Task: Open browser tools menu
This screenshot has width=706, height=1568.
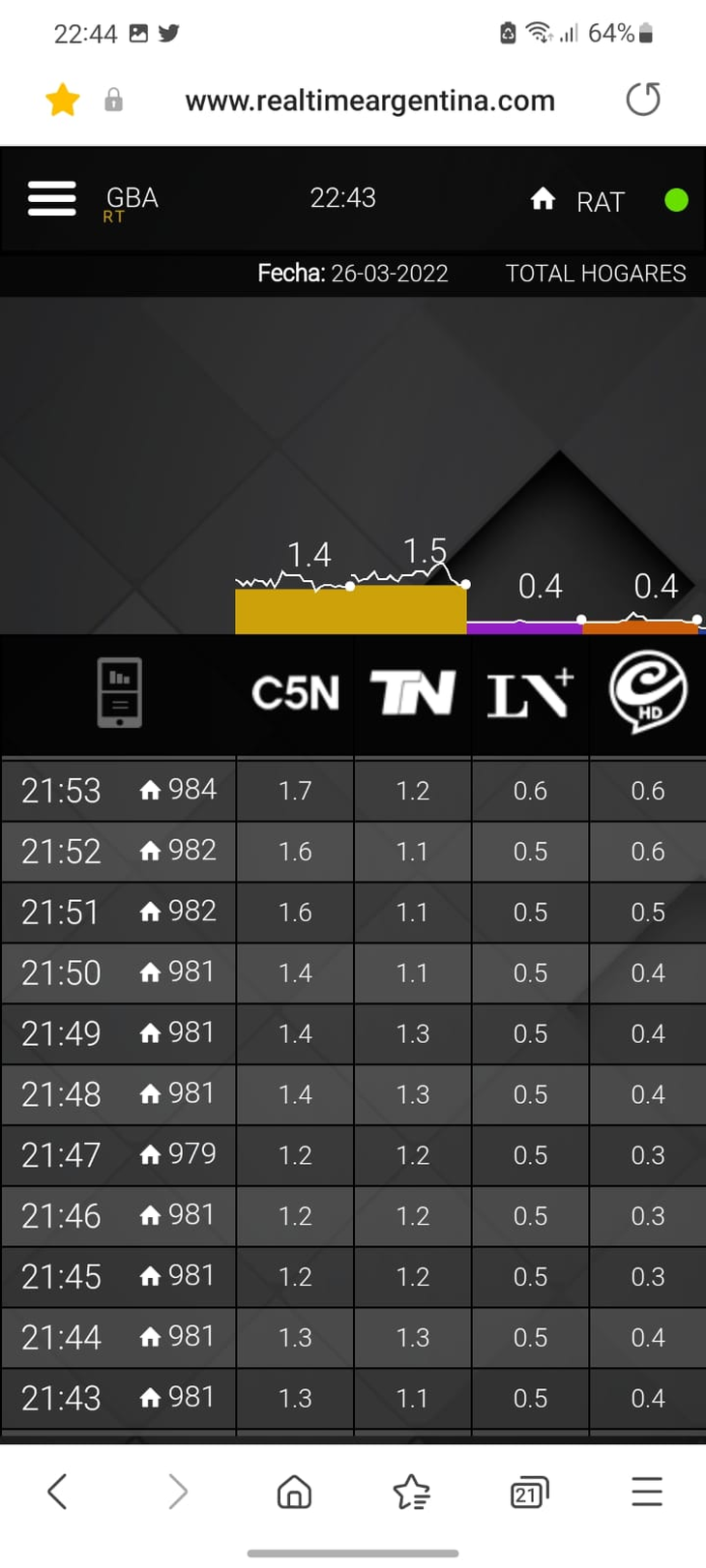Action: [x=647, y=1492]
